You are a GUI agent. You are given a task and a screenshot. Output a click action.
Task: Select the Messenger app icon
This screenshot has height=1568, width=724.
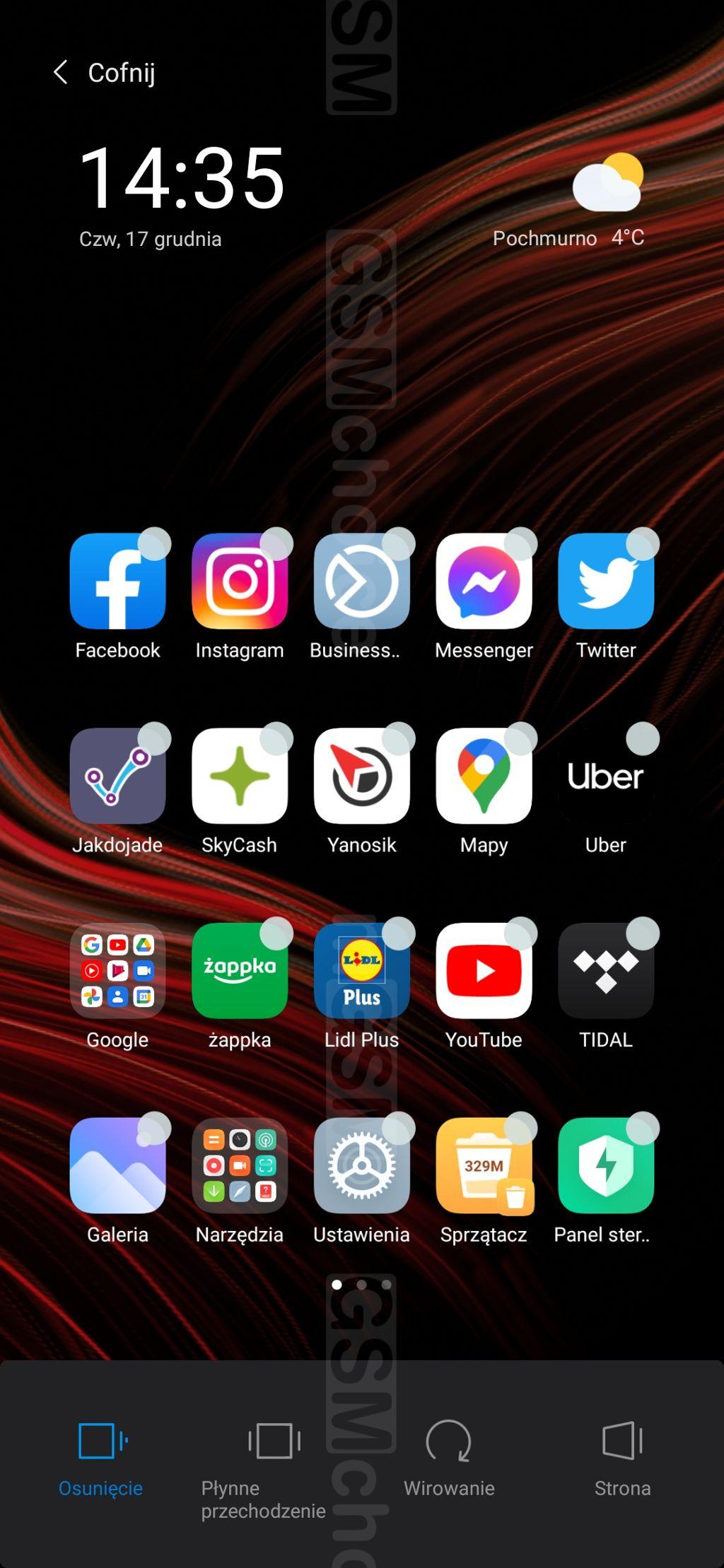point(484,582)
